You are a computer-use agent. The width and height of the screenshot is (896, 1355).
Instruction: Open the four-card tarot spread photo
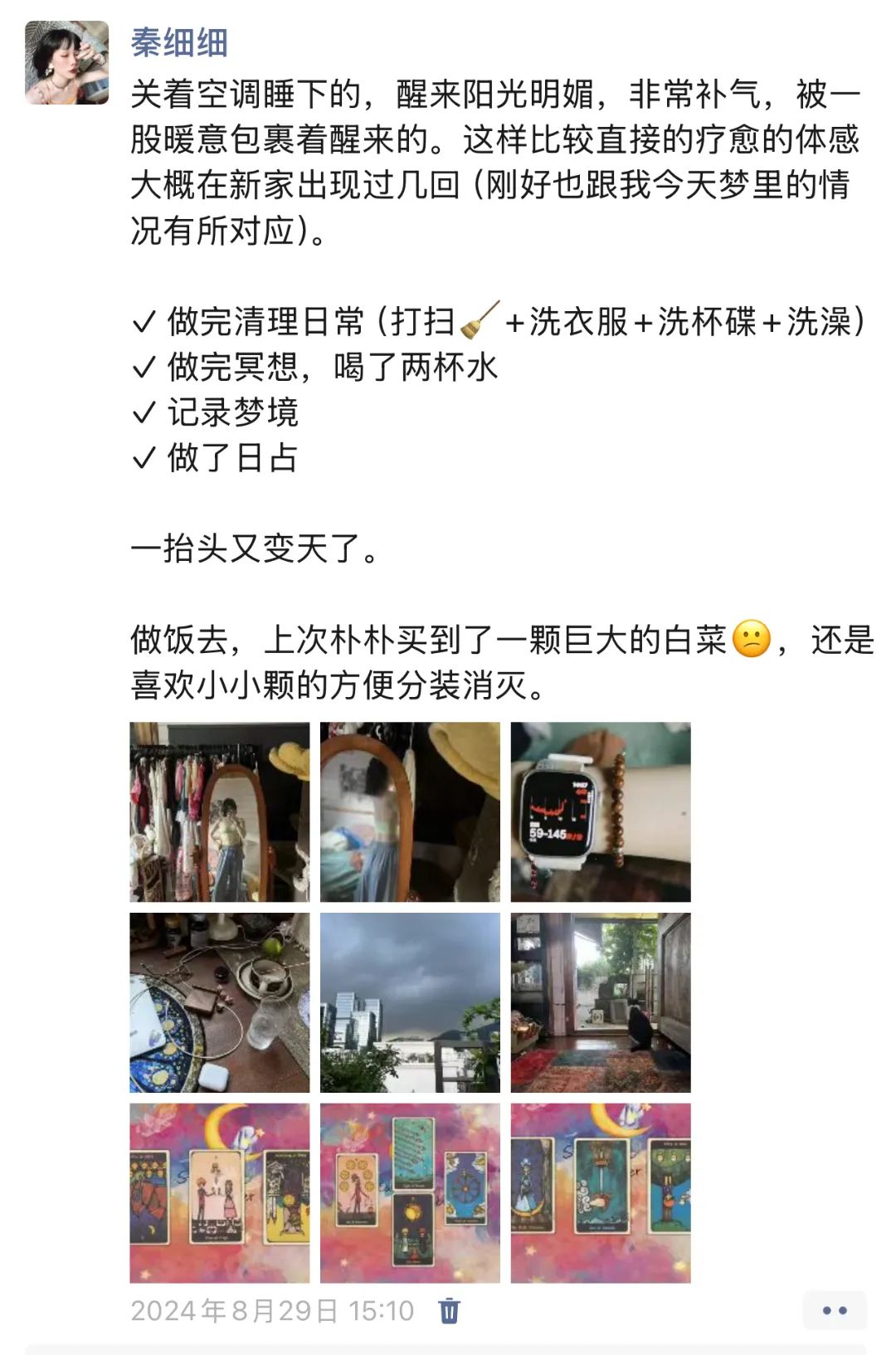(x=410, y=1192)
